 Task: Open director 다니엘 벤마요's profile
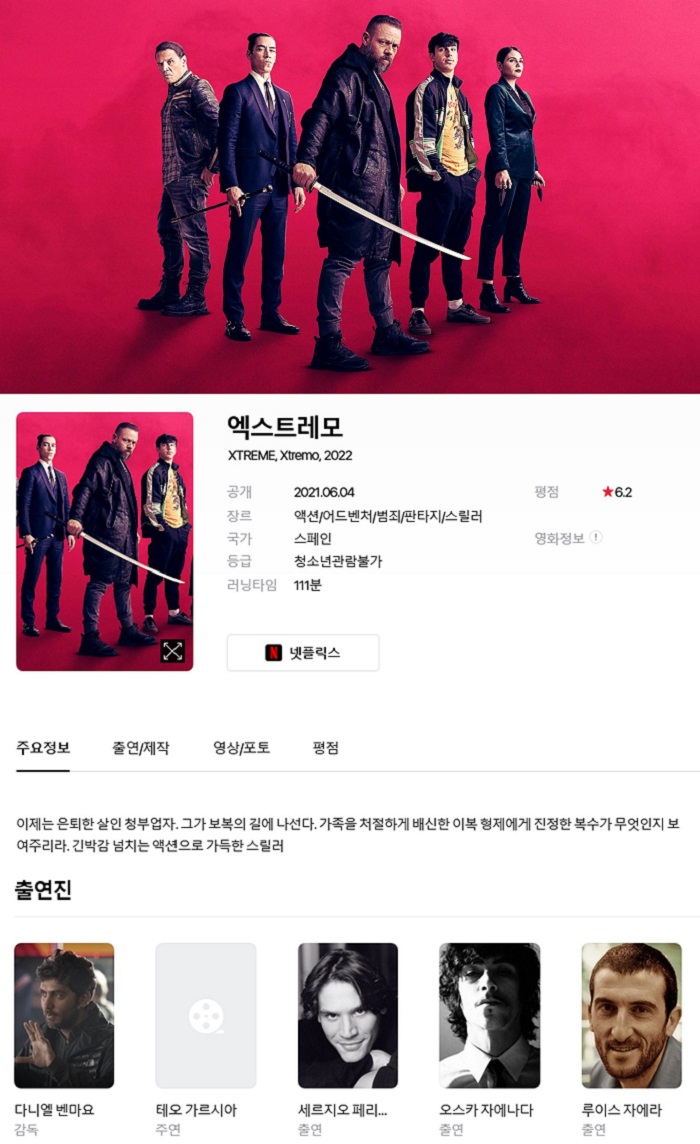click(64, 1016)
